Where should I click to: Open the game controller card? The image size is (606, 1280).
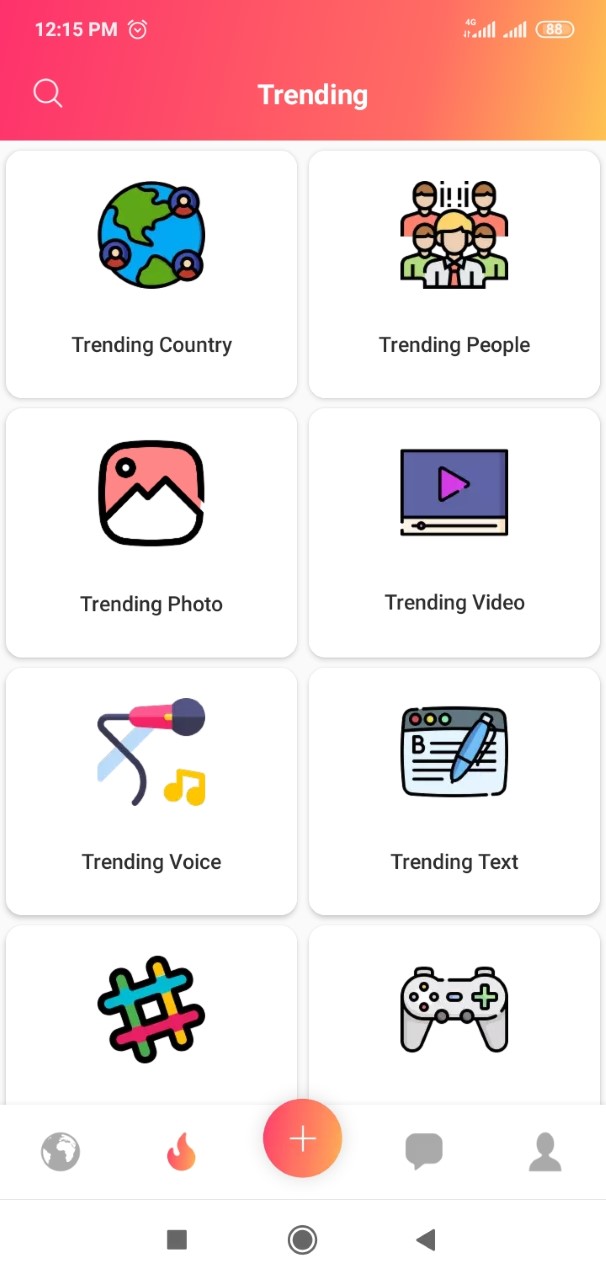point(454,1010)
